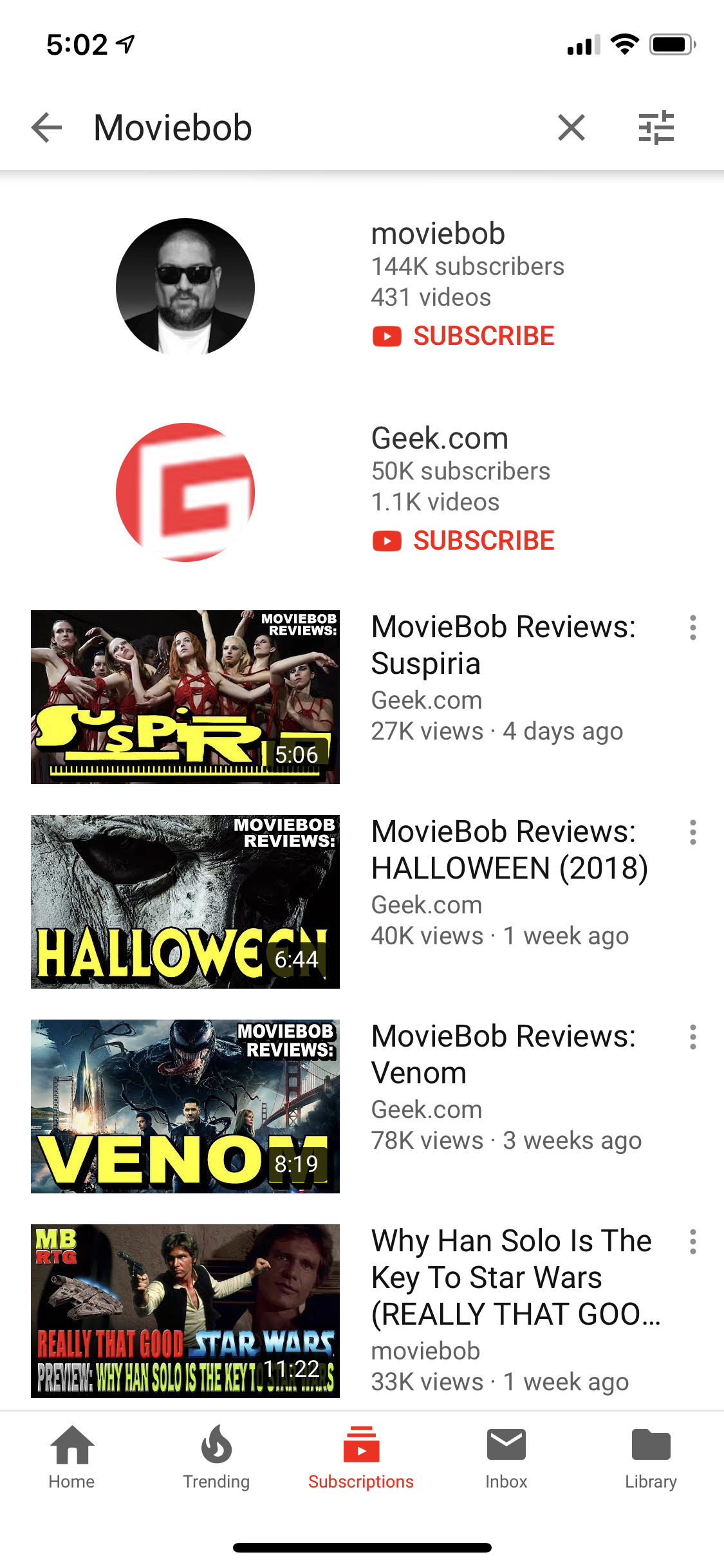Open the moviebob channel

(185, 287)
